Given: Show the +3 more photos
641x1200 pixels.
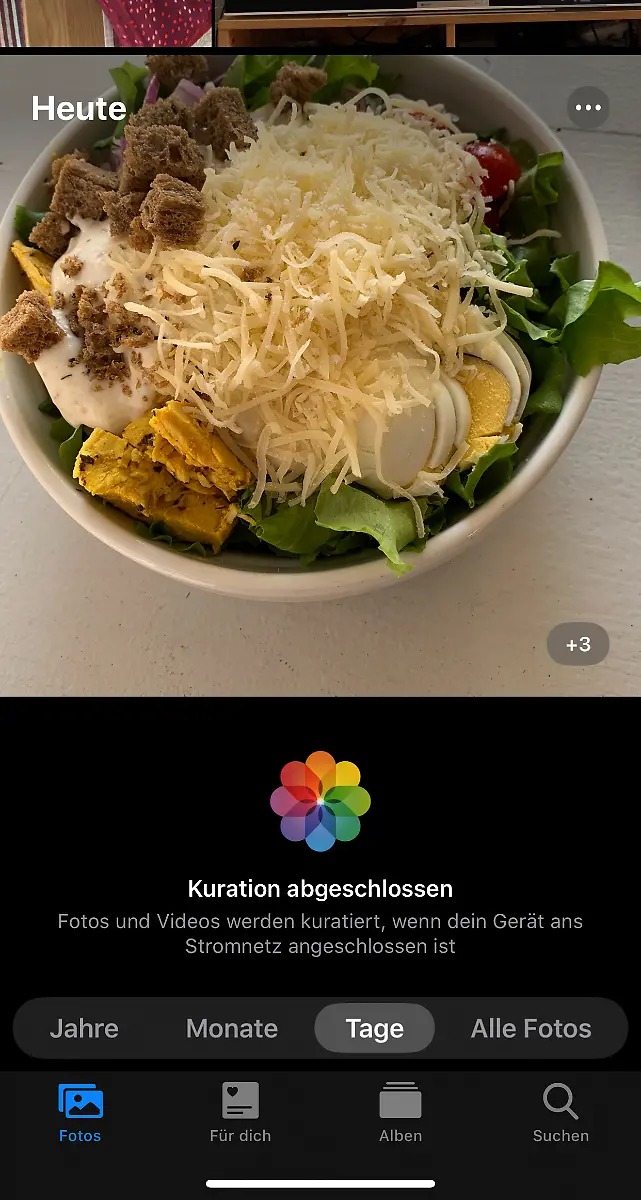Looking at the screenshot, I should click(x=578, y=645).
